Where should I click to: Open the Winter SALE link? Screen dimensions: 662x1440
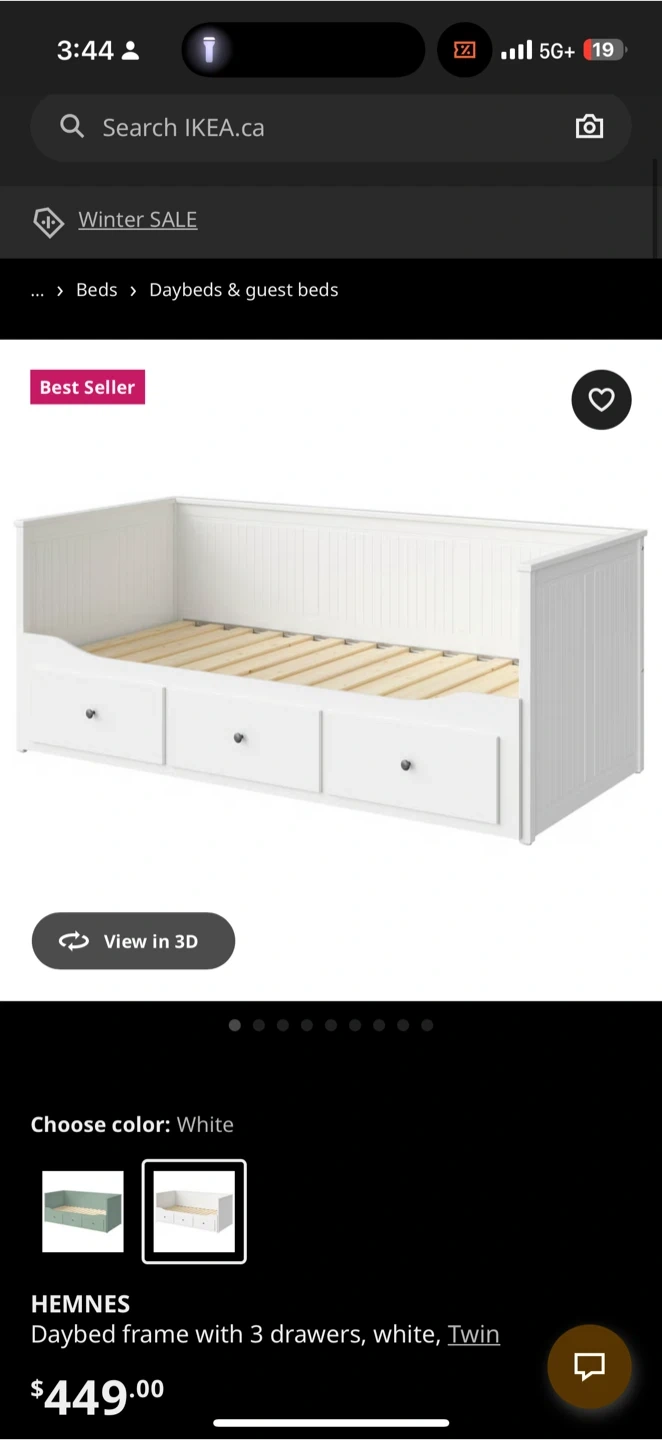tap(138, 220)
